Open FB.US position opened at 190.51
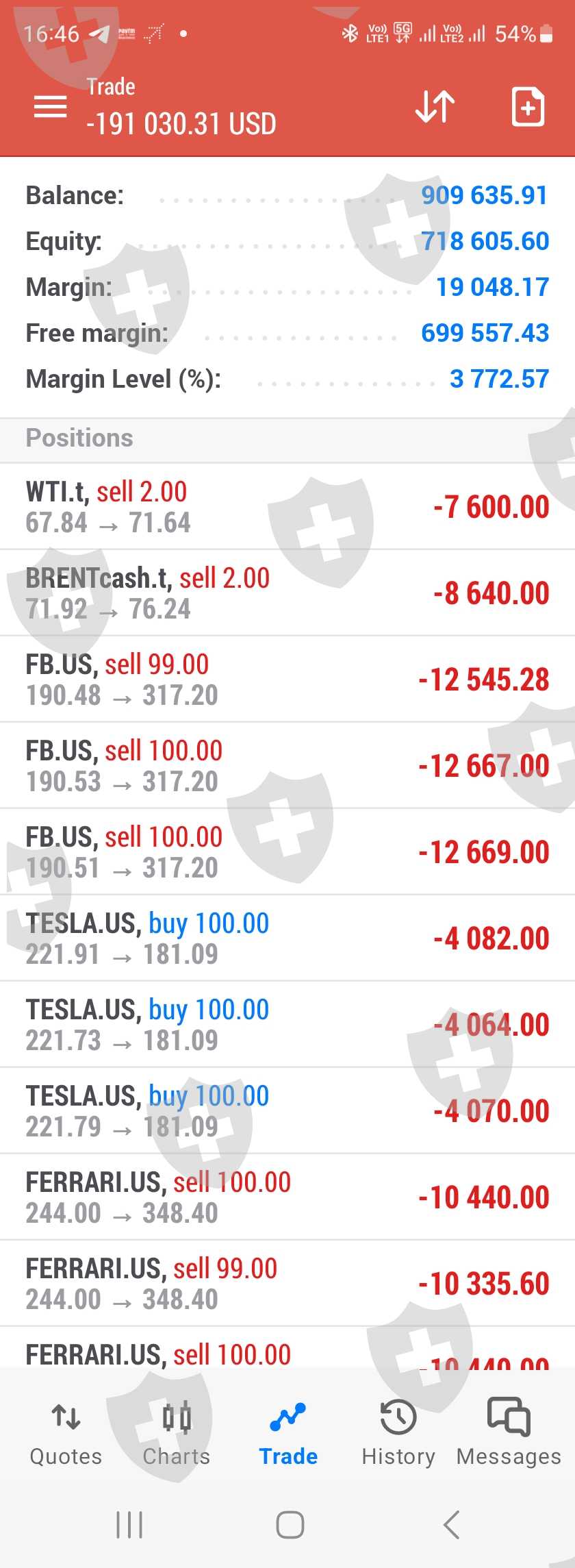Viewport: 575px width, 1568px height. [287, 852]
